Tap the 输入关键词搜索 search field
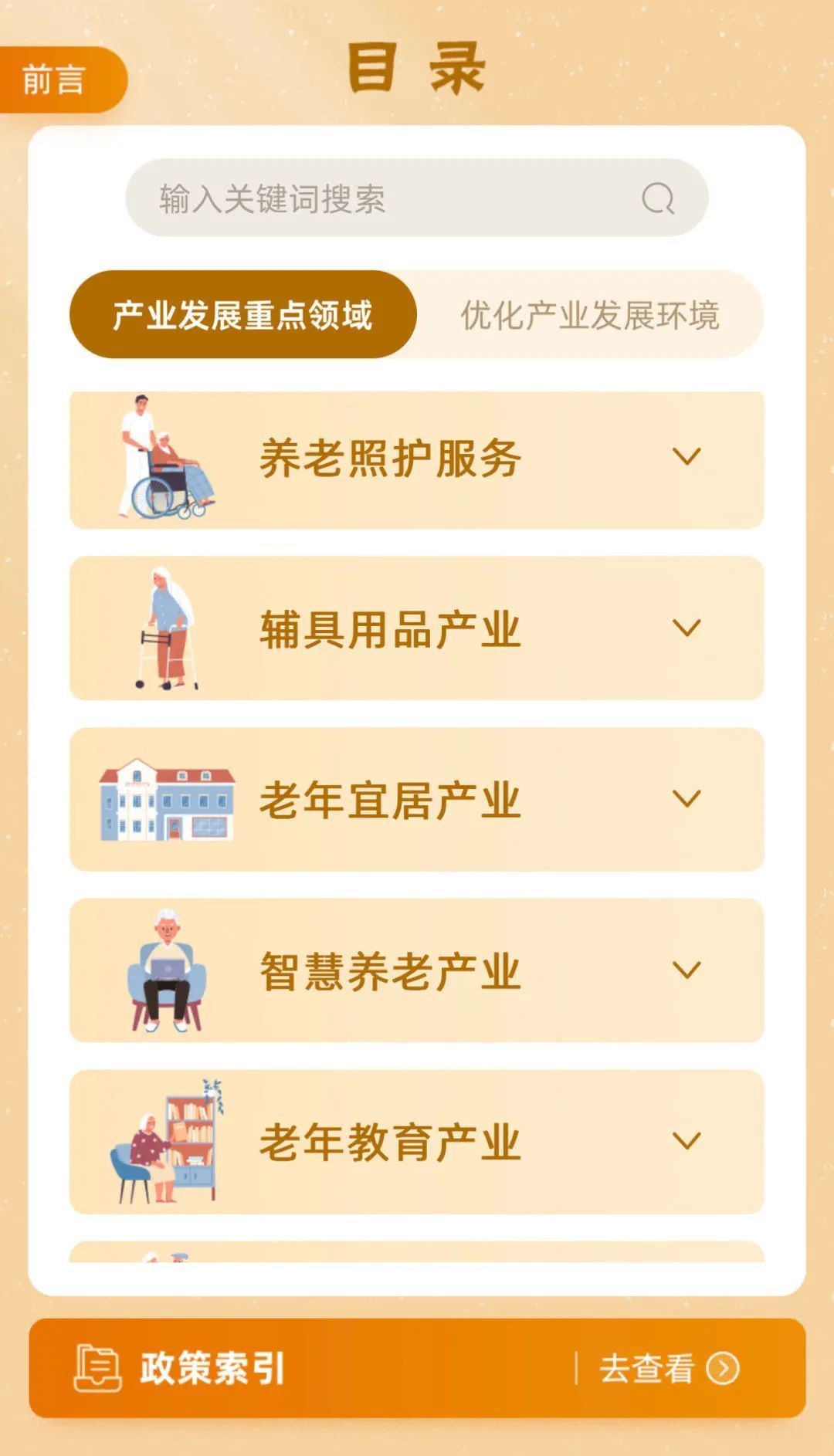 [x=416, y=198]
